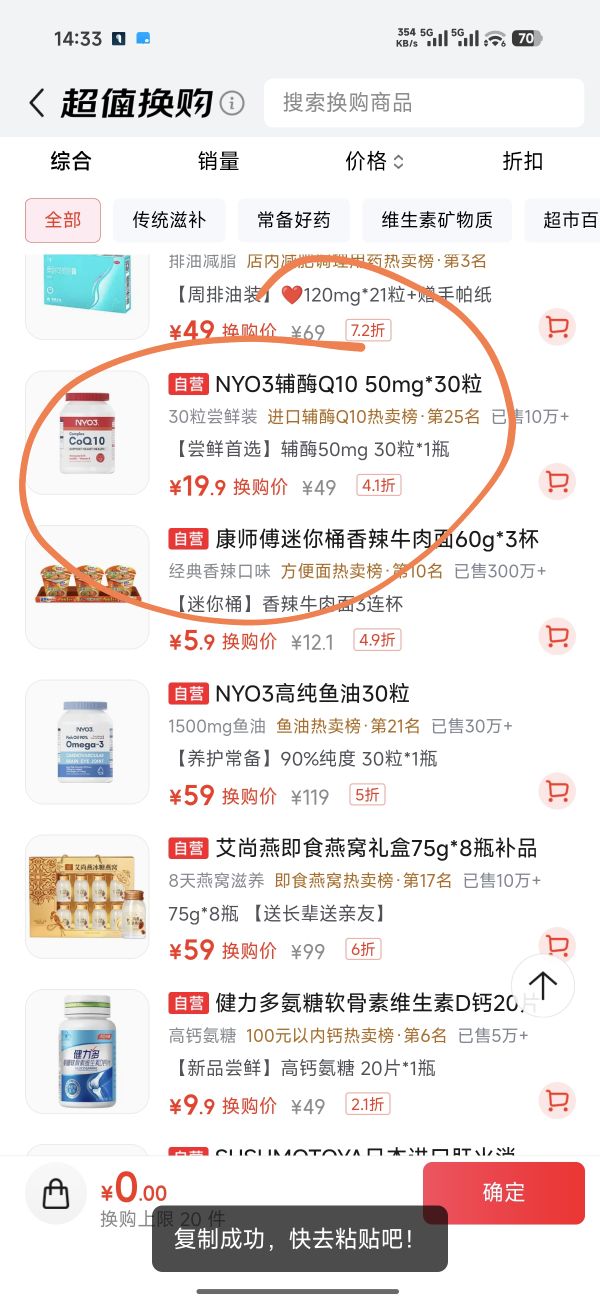Add 健力多氨糖软骨素 to cart

[x=557, y=1101]
